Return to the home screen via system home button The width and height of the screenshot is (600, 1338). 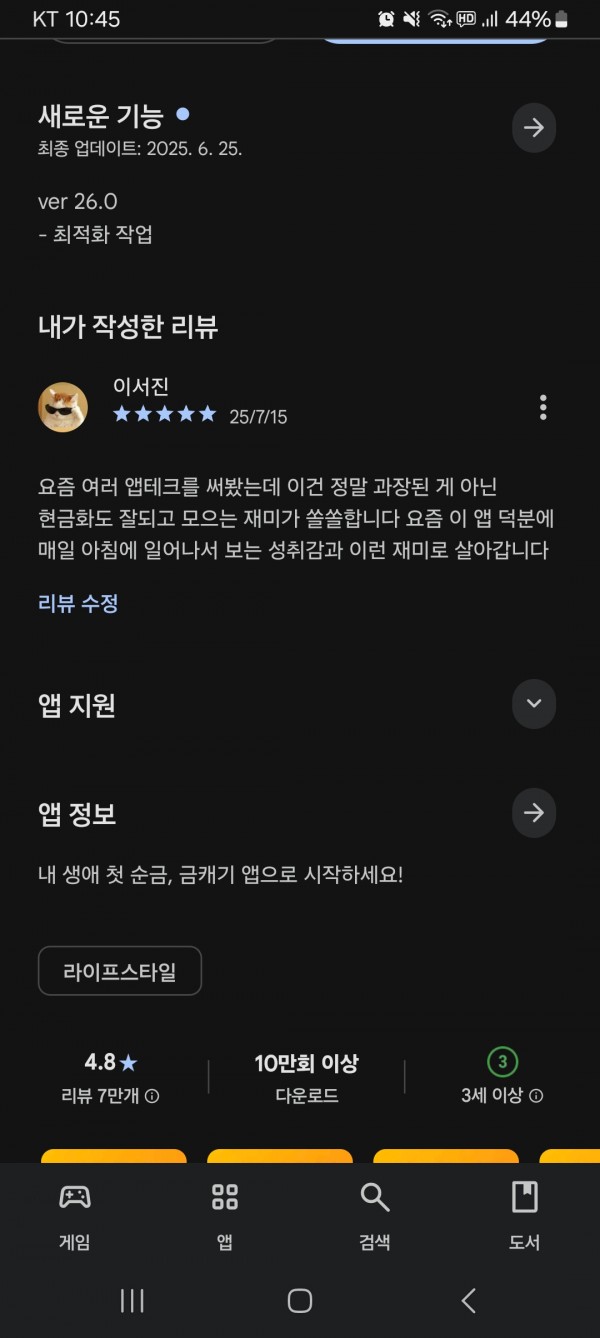point(300,1300)
